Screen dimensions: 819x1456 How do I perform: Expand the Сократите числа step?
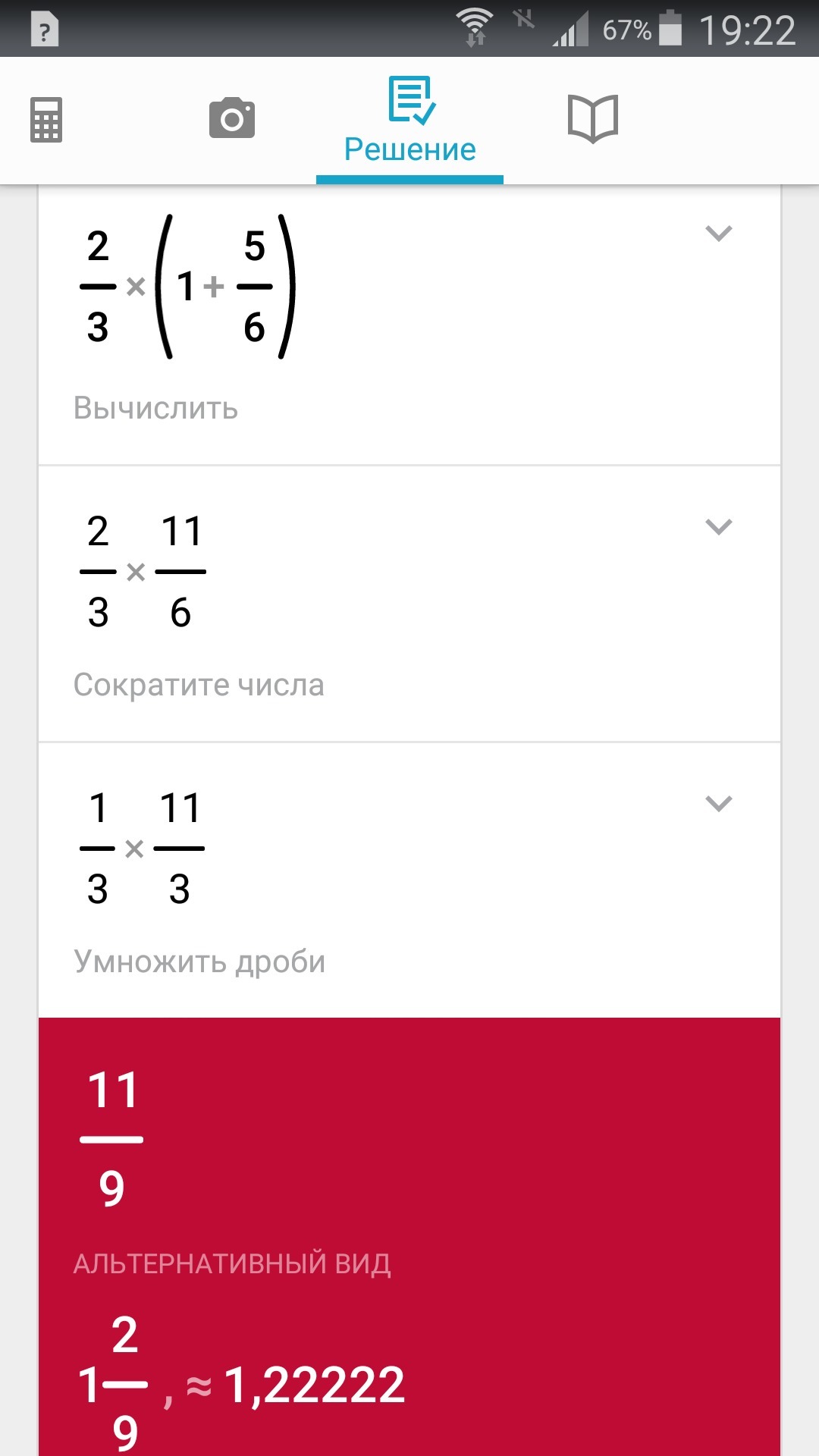[718, 526]
